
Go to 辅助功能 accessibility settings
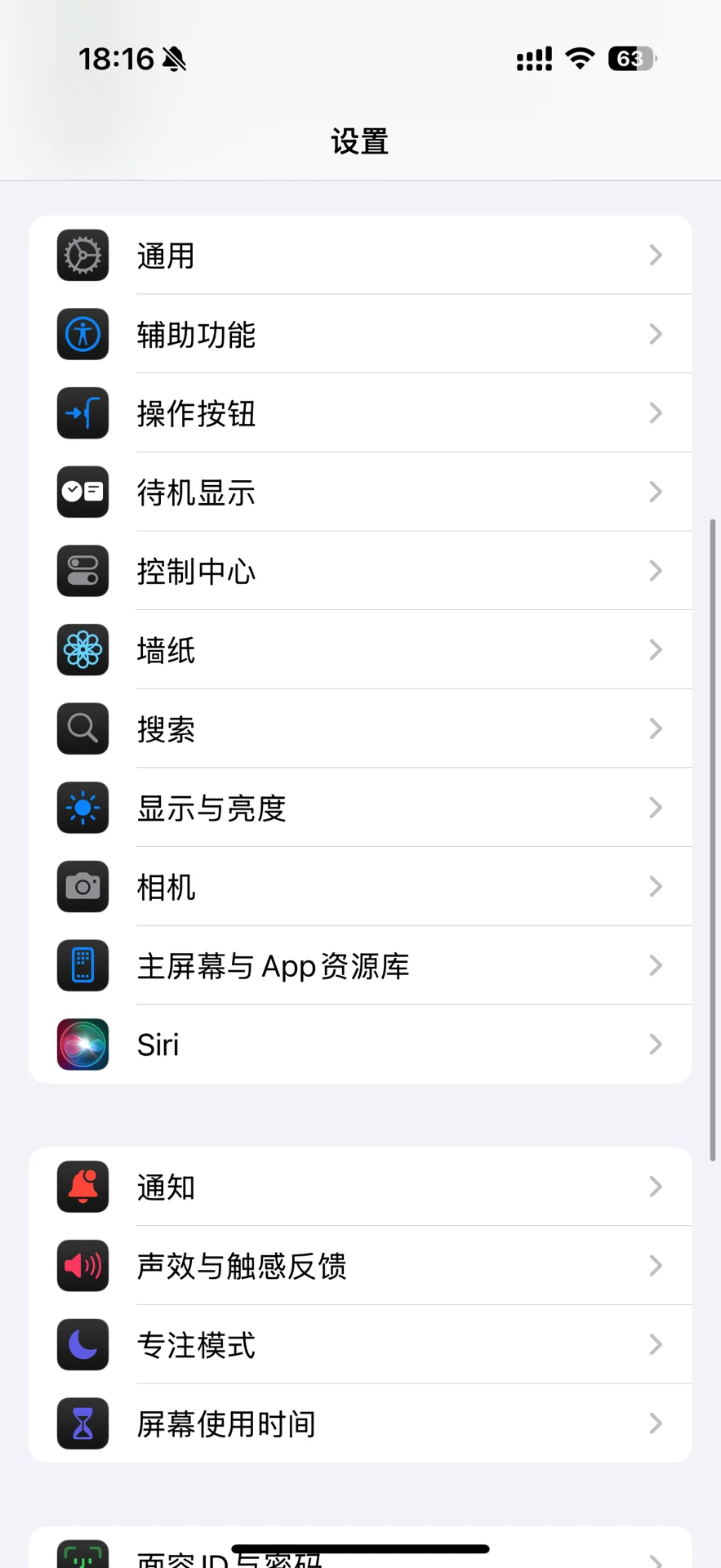(x=359, y=335)
